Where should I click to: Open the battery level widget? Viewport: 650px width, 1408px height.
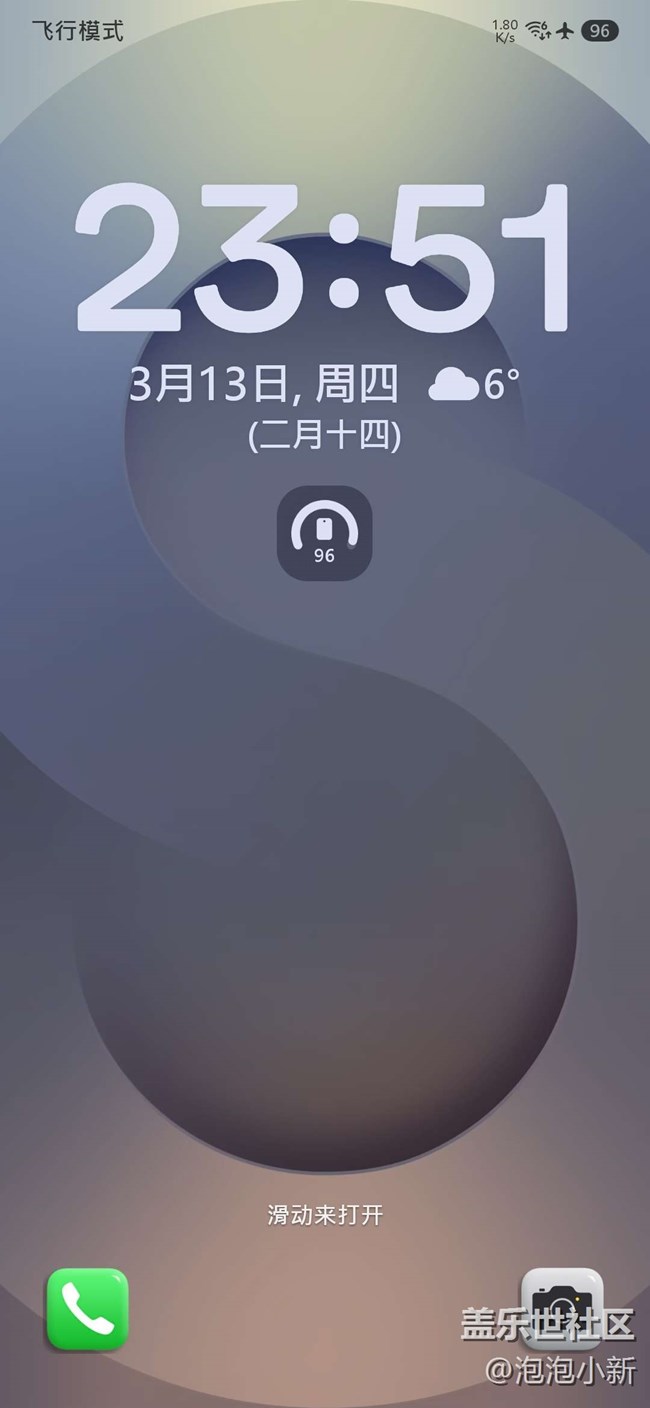[x=324, y=533]
